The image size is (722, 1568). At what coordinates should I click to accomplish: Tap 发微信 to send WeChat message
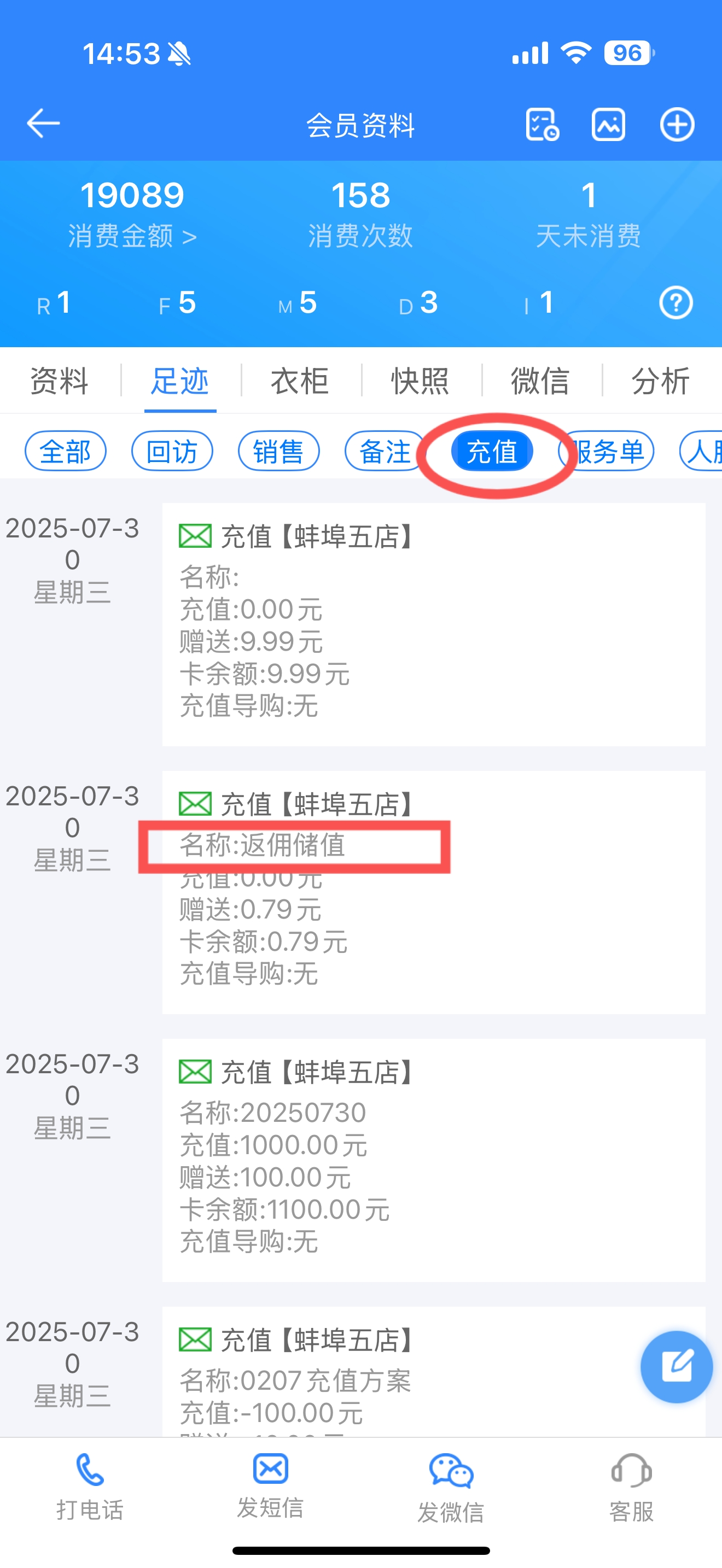(451, 1488)
